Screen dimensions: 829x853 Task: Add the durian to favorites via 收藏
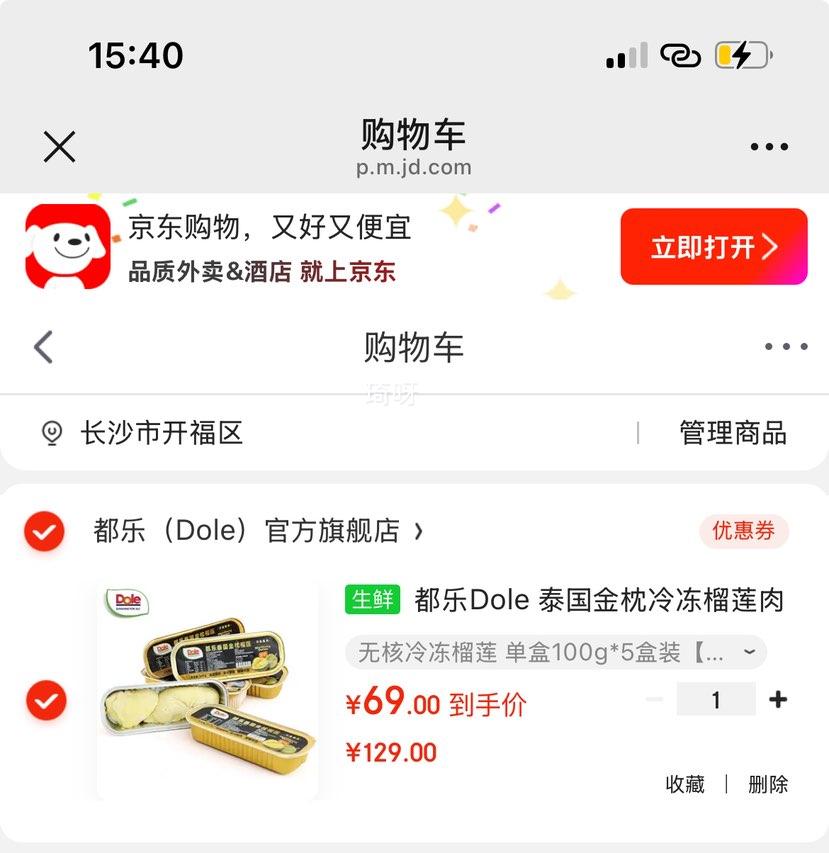684,785
